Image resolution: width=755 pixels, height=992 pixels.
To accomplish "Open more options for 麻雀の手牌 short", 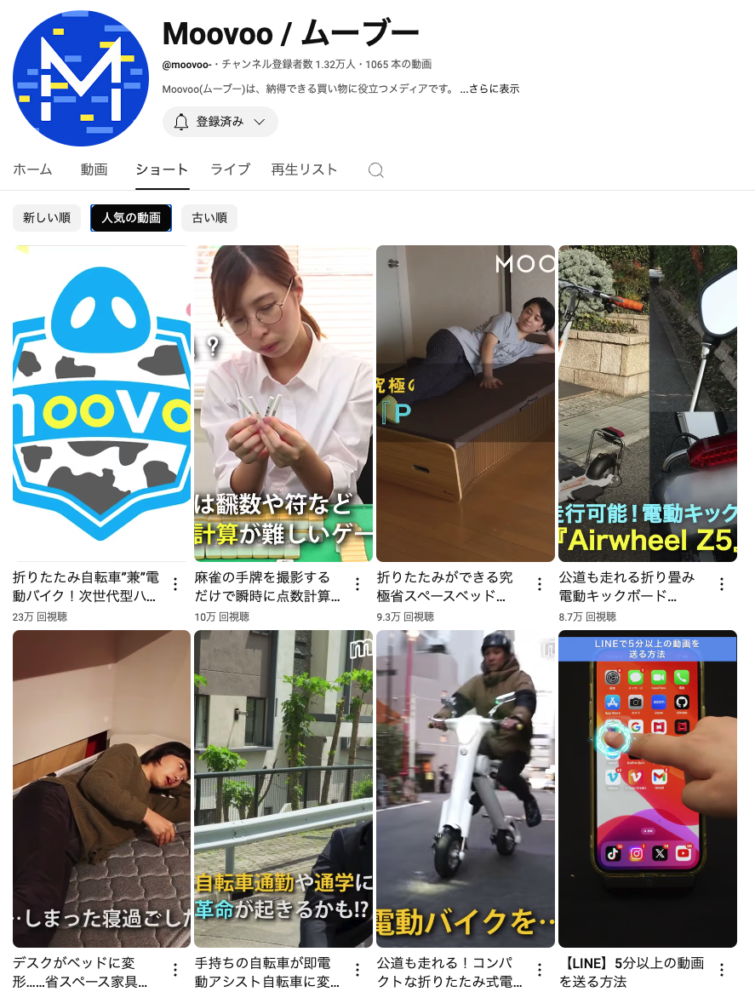I will (357, 584).
